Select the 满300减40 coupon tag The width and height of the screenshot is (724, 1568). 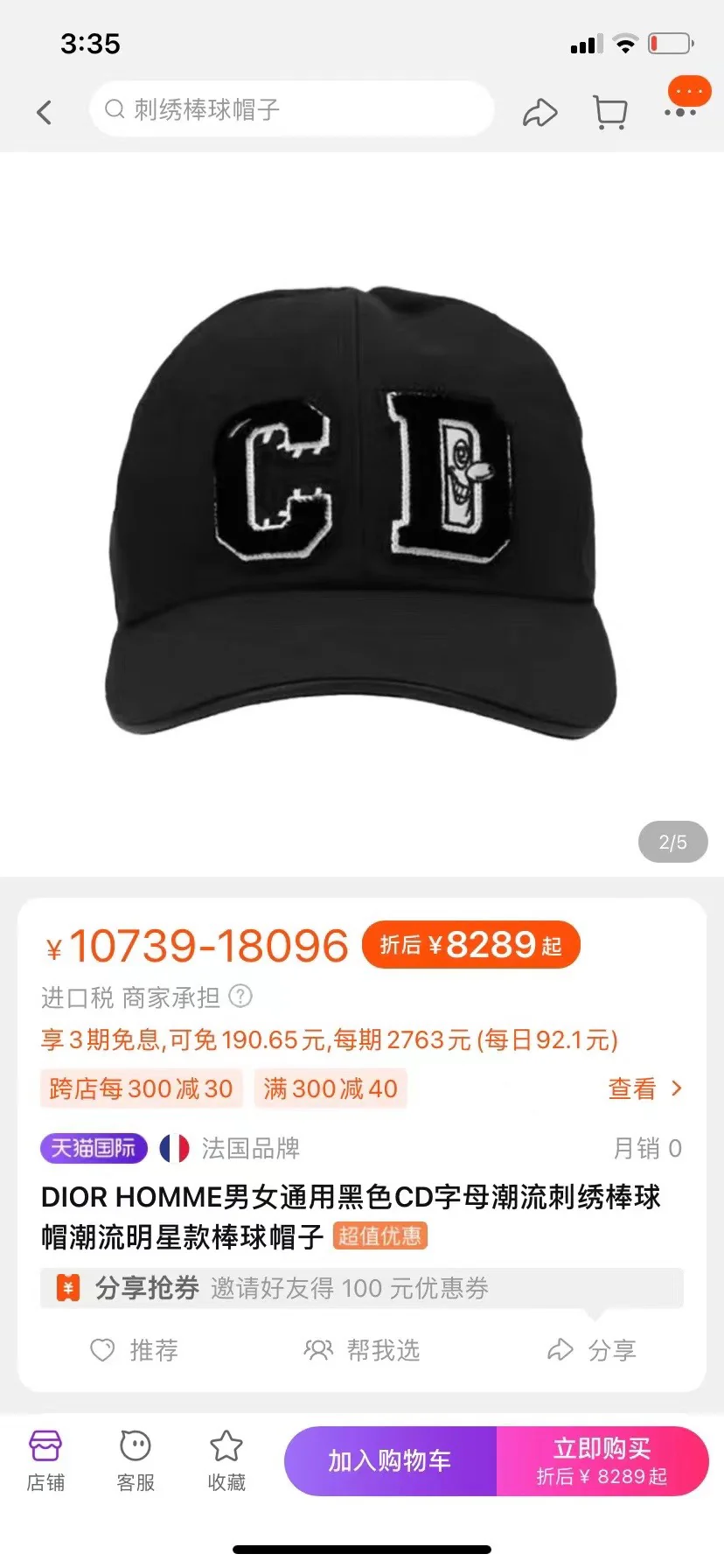pyautogui.click(x=331, y=1088)
